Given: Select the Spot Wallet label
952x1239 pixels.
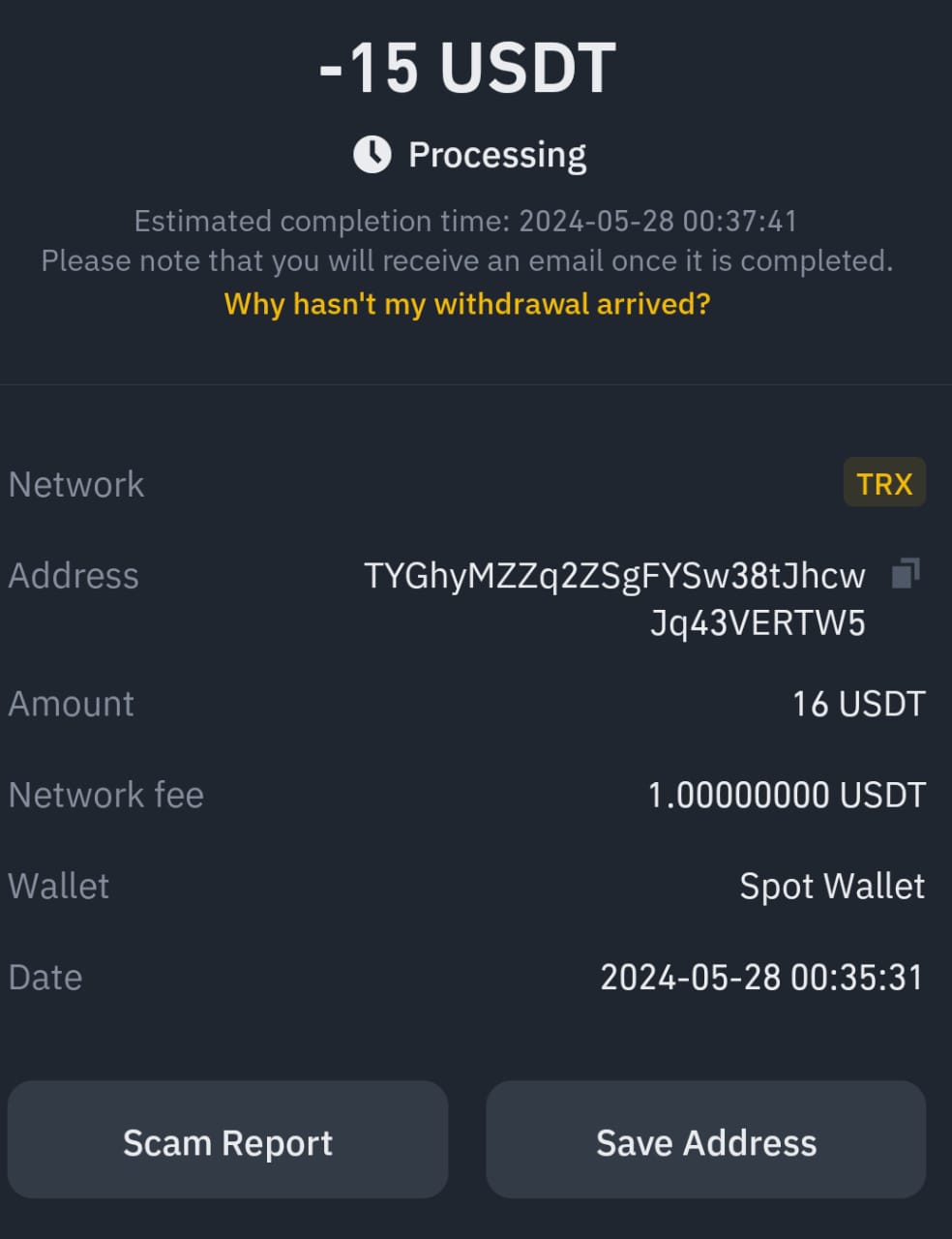Looking at the screenshot, I should [832, 885].
